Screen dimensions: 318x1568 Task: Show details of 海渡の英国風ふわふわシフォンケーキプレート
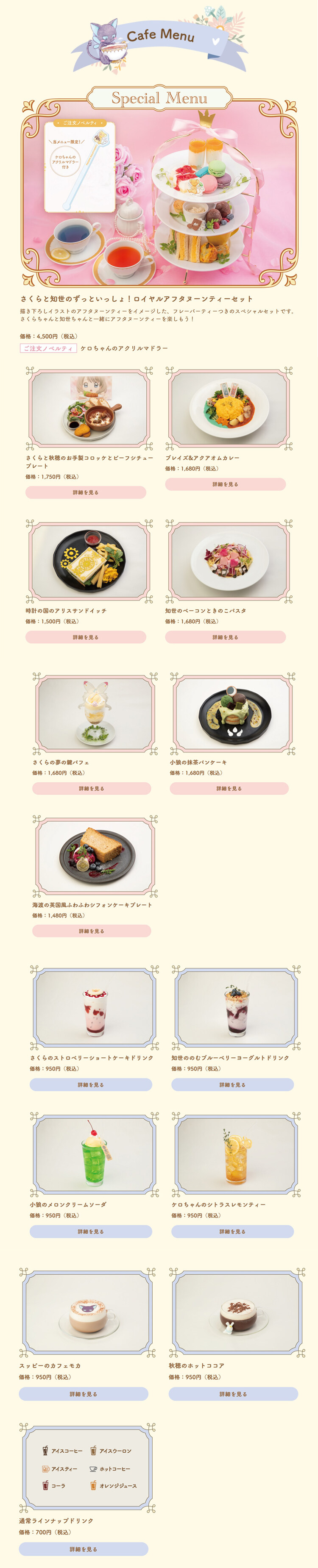click(92, 931)
